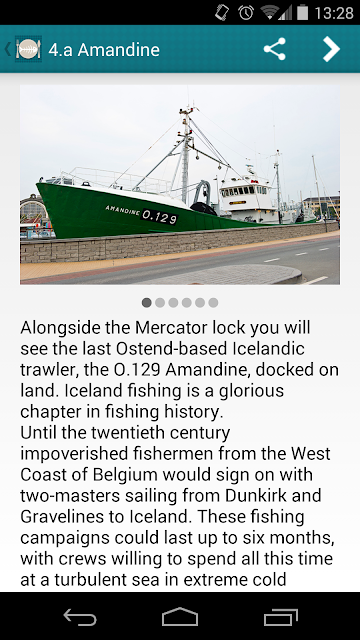The image size is (360, 640).
Task: Open the Amandine trawler photo
Action: click(180, 184)
